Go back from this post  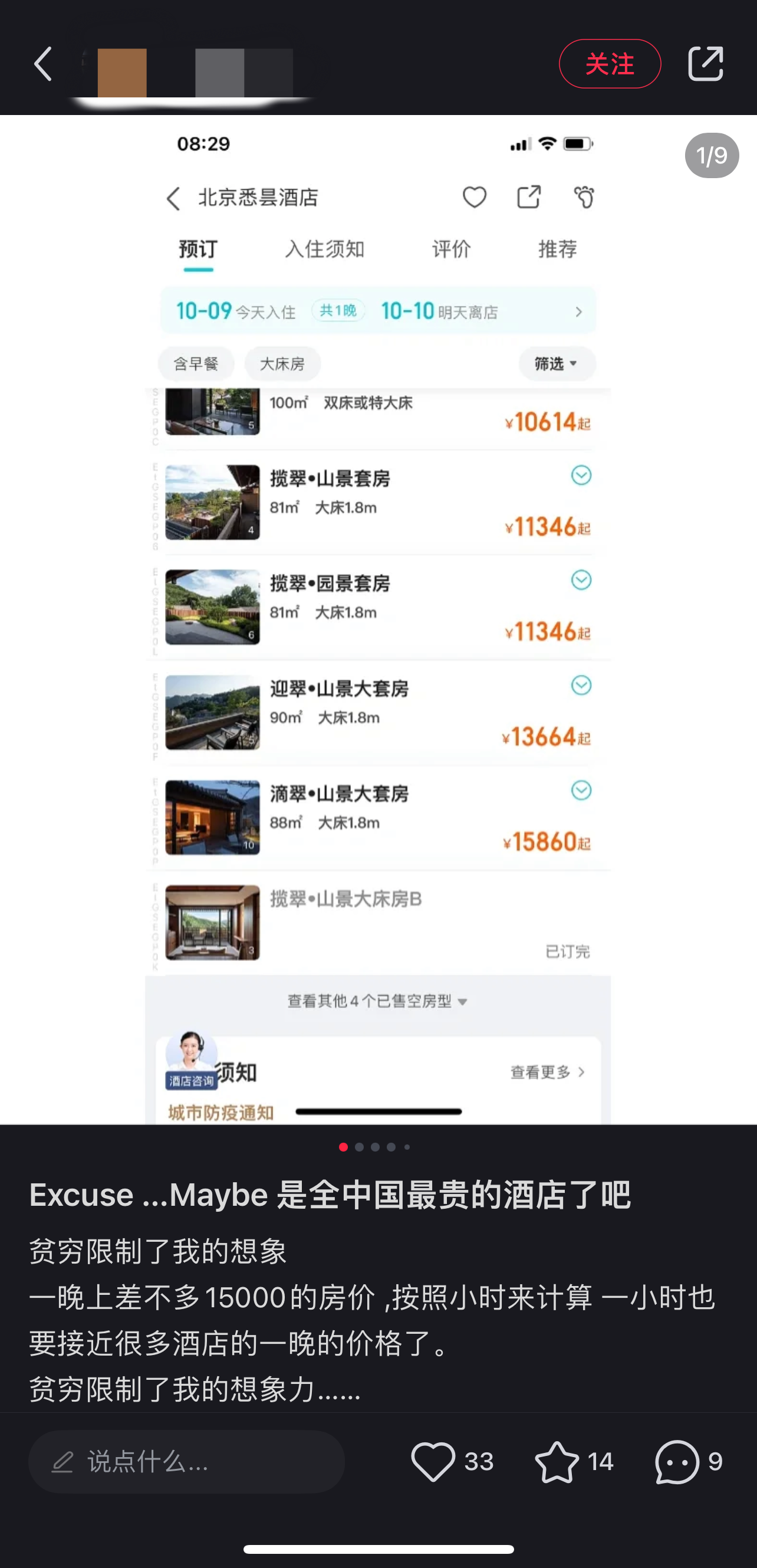click(42, 64)
